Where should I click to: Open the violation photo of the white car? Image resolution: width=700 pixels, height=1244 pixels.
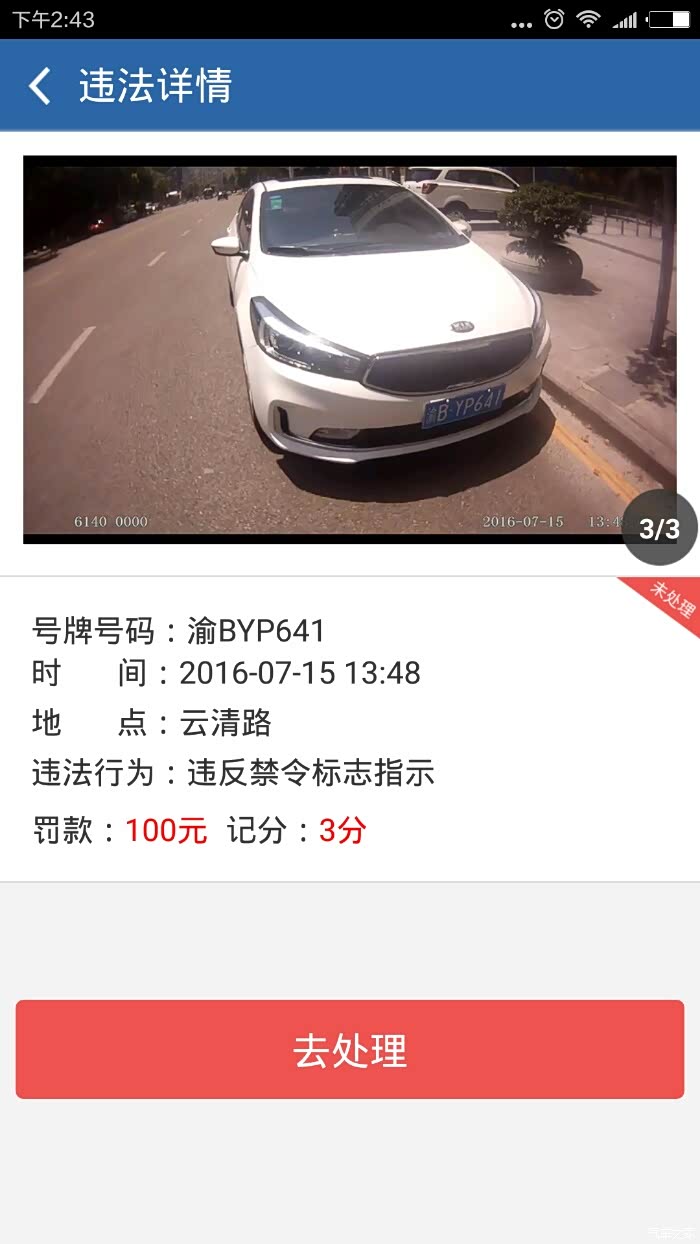(349, 349)
